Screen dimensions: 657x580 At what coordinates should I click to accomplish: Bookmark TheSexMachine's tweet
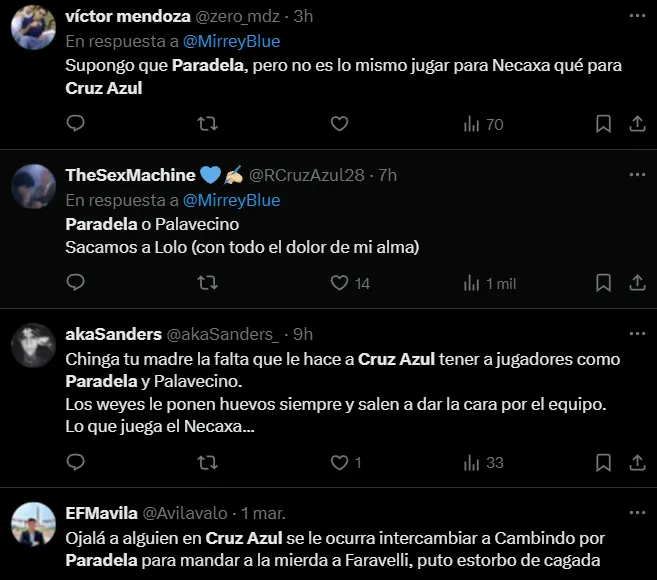(x=604, y=283)
